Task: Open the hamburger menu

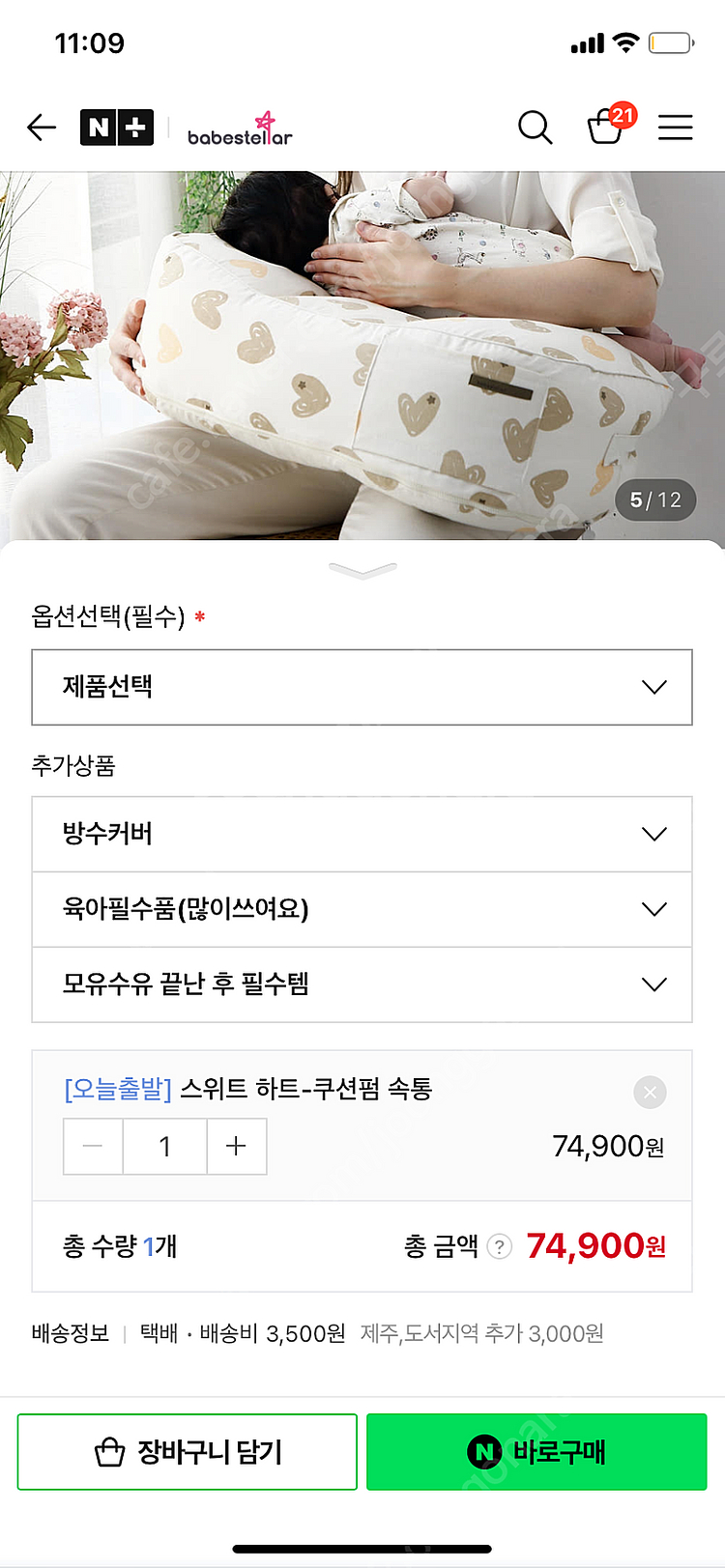Action: [x=676, y=127]
